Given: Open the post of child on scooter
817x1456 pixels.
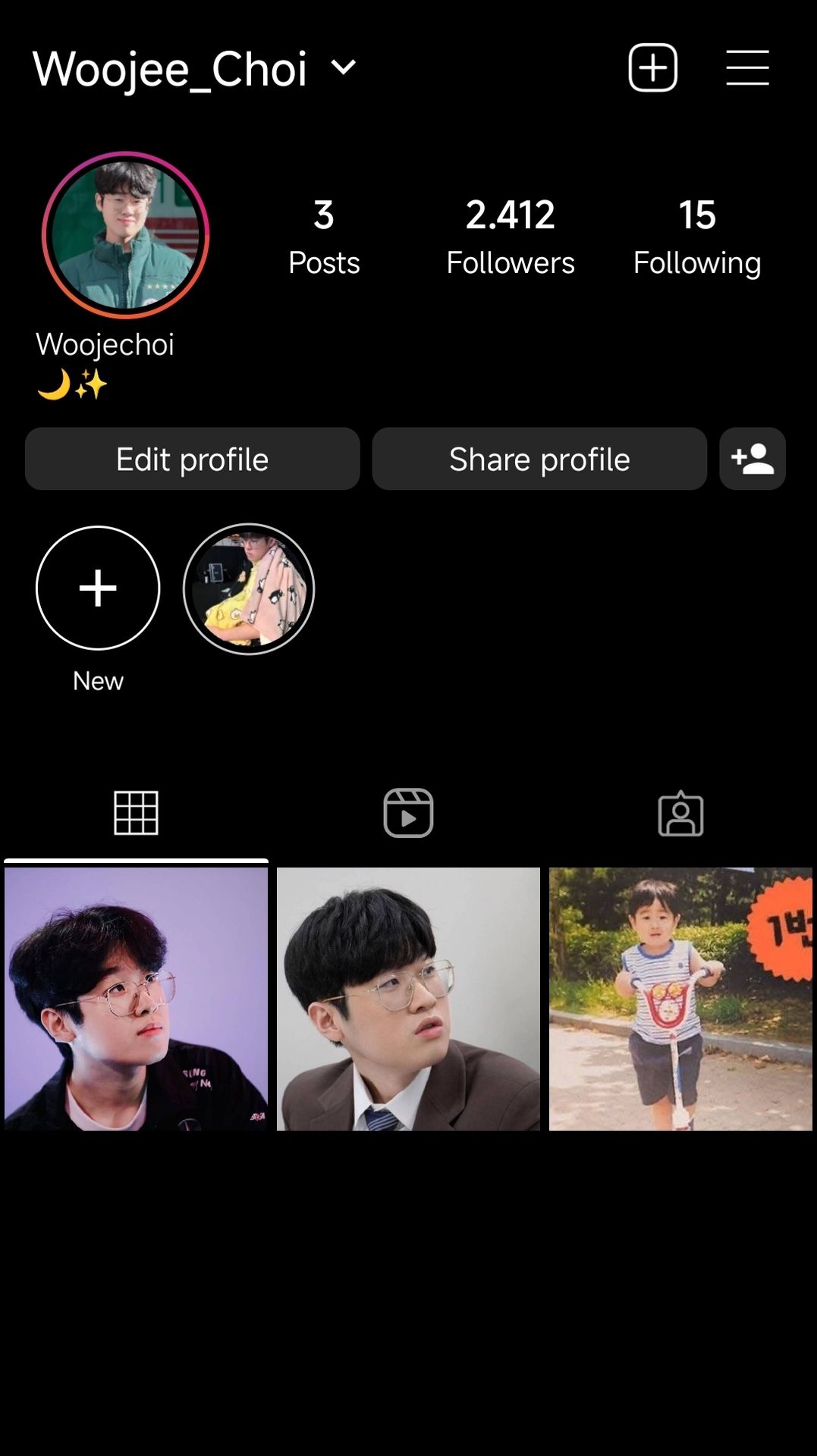Looking at the screenshot, I should pos(680,999).
